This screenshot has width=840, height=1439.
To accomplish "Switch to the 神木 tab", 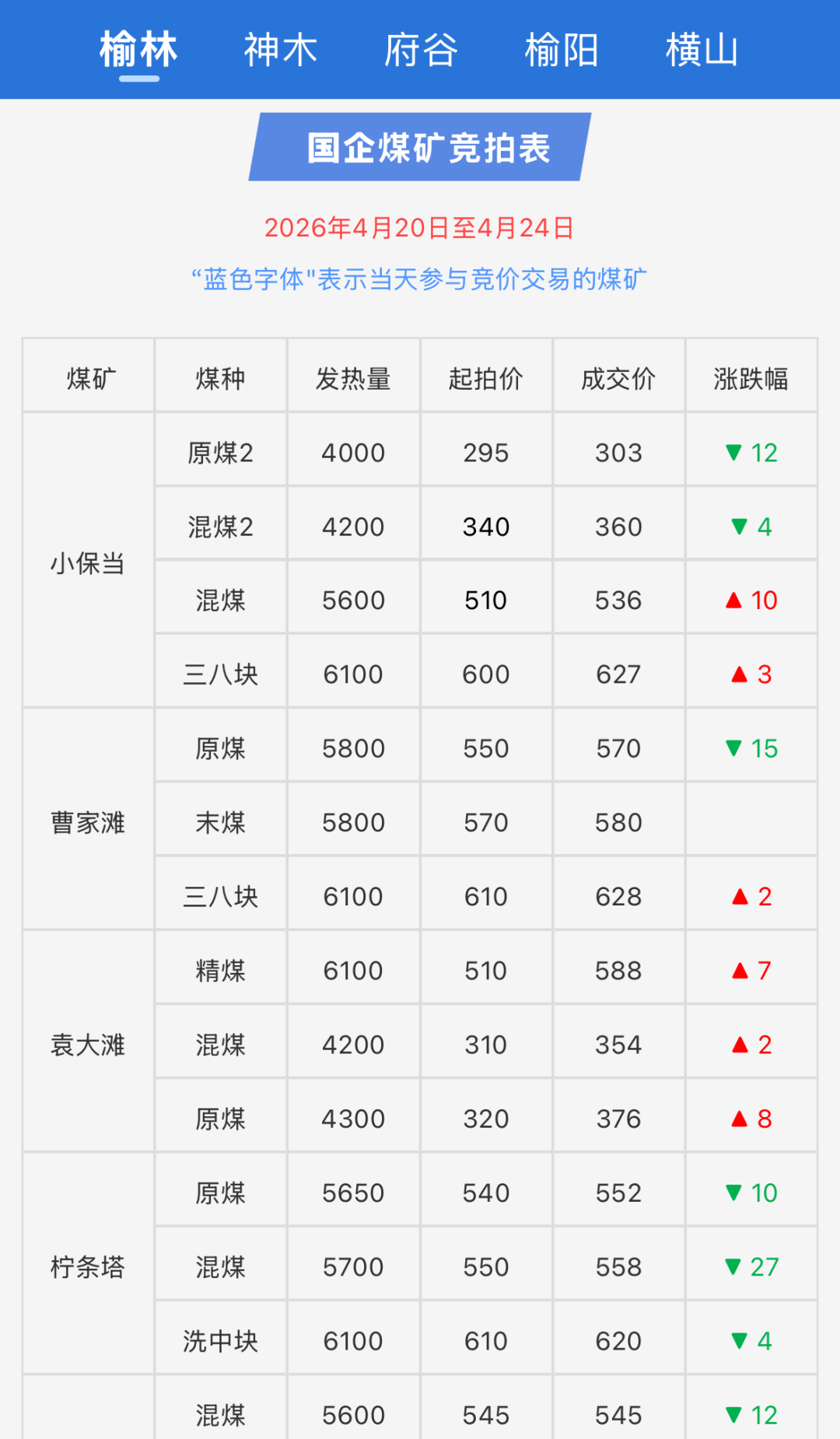I will pos(280,51).
